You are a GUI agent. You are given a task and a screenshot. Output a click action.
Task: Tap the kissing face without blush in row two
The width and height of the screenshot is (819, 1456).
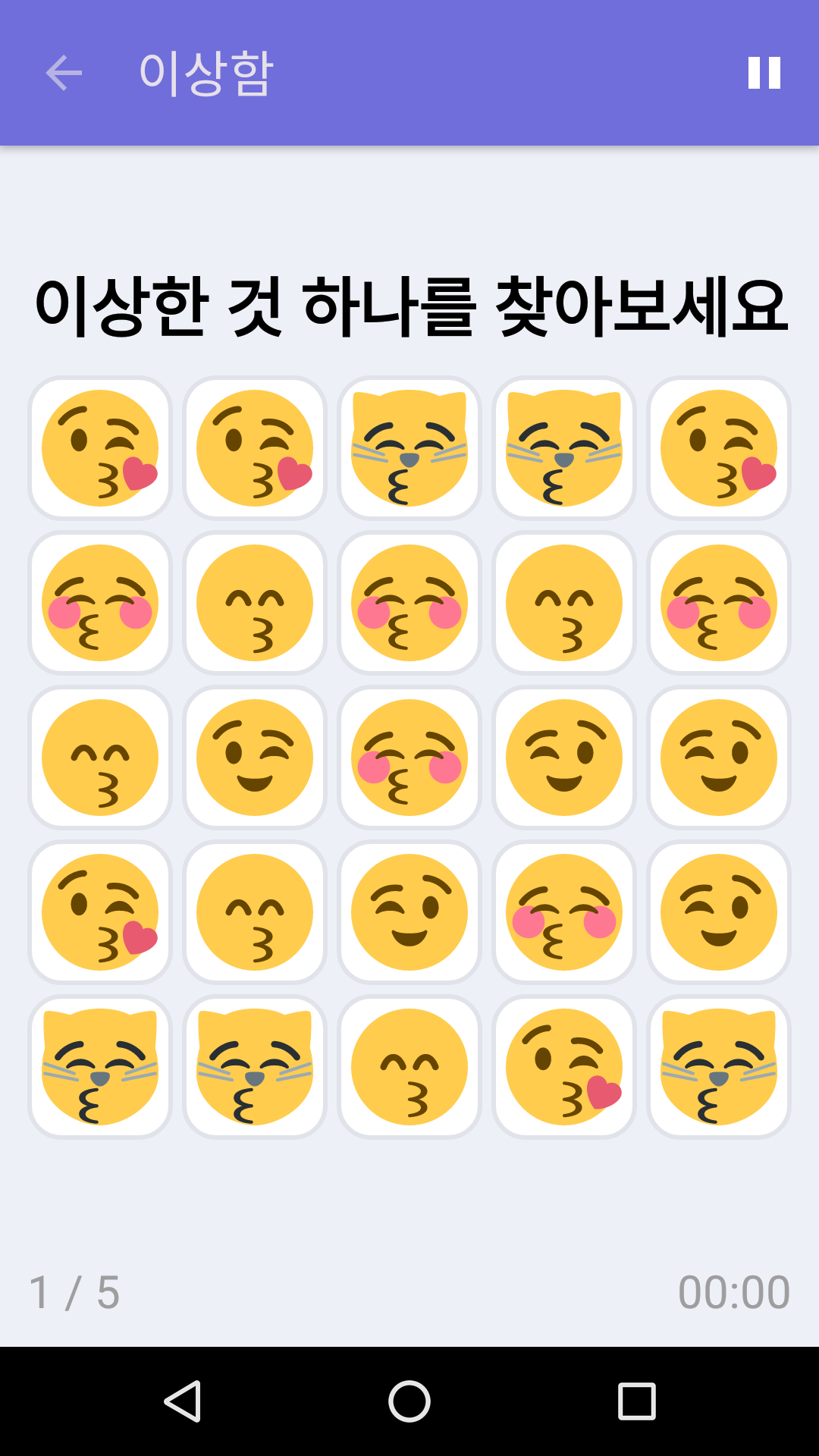click(255, 601)
